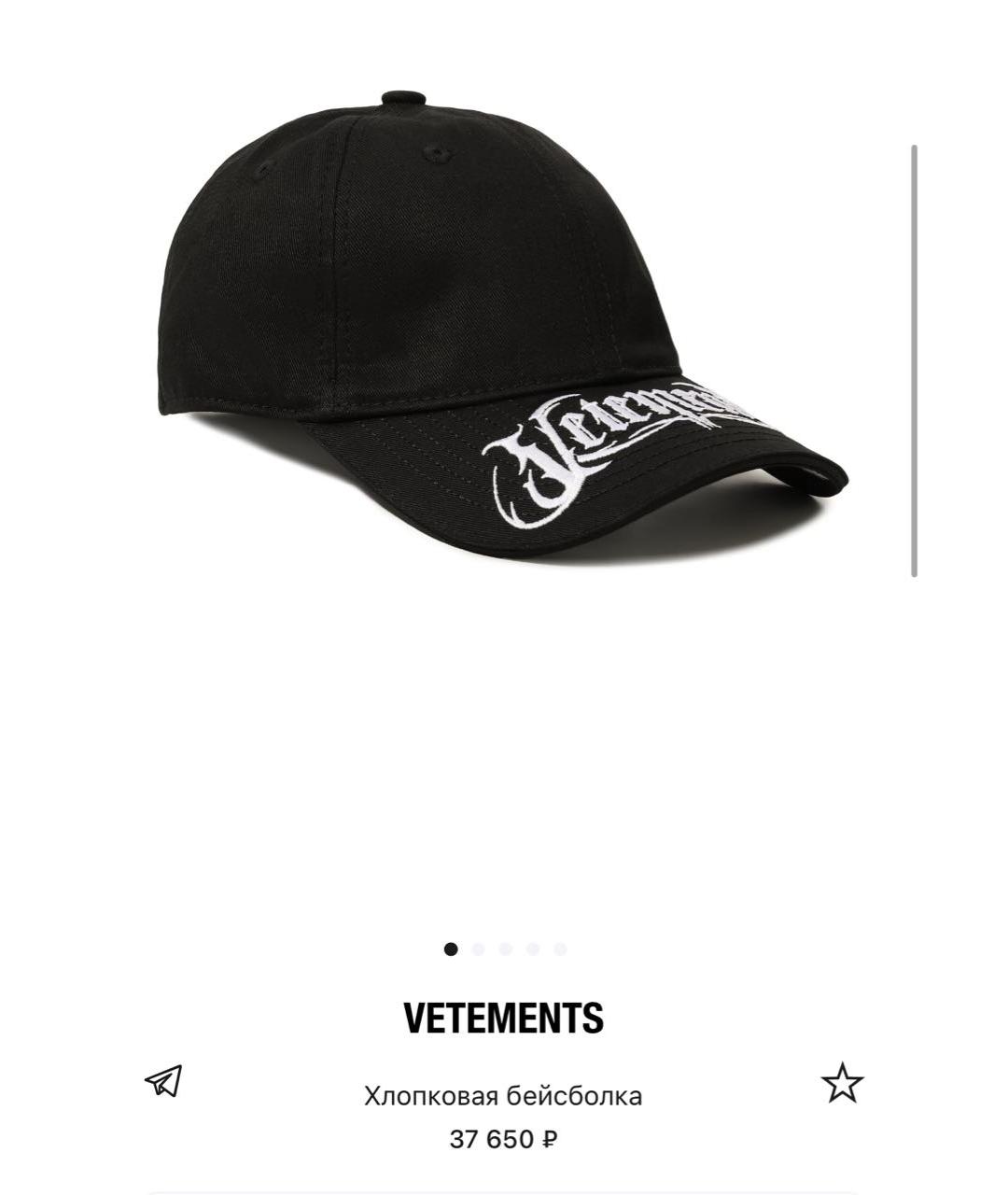Select the second carousel dot

pos(477,949)
